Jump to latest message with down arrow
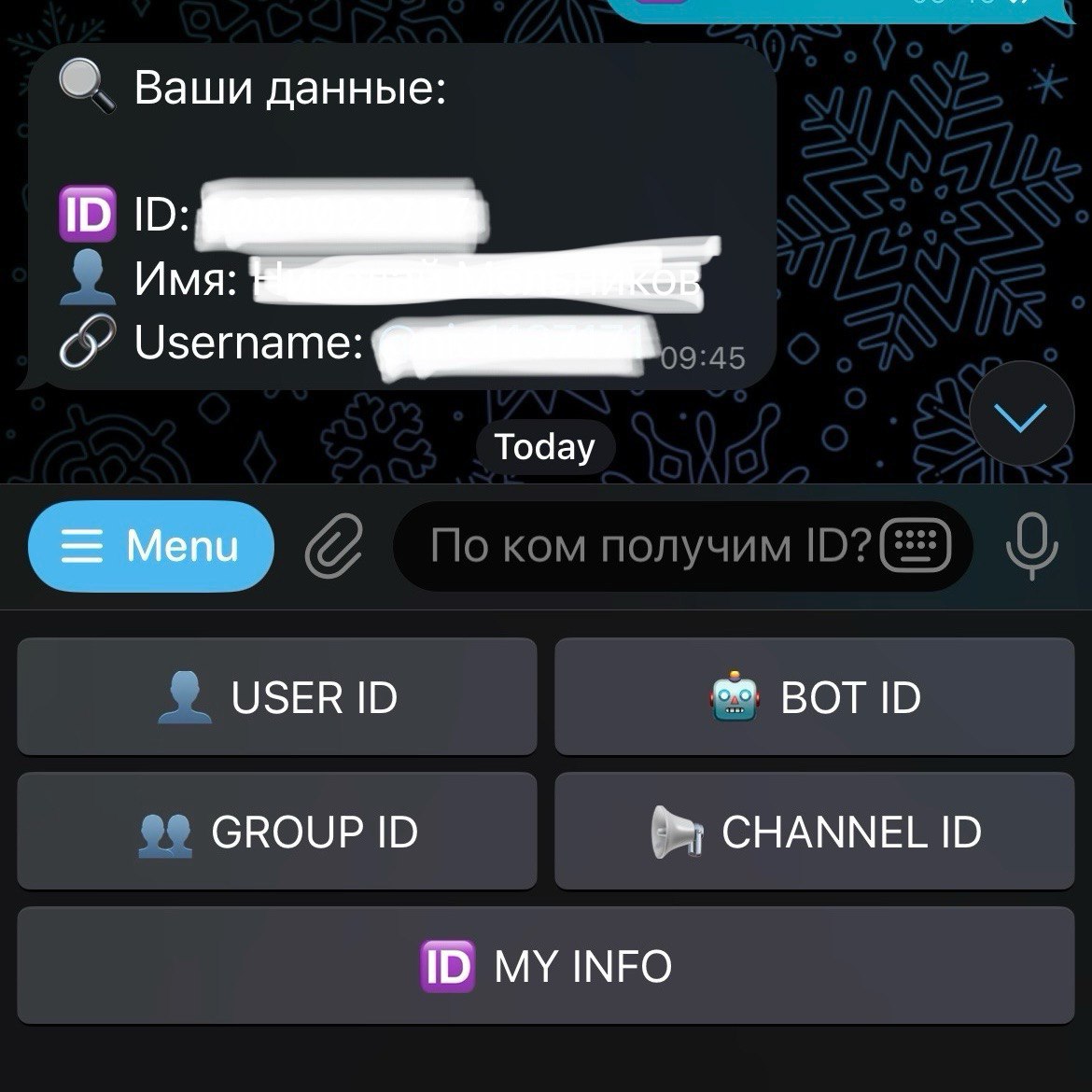The image size is (1092, 1092). pos(1021,415)
